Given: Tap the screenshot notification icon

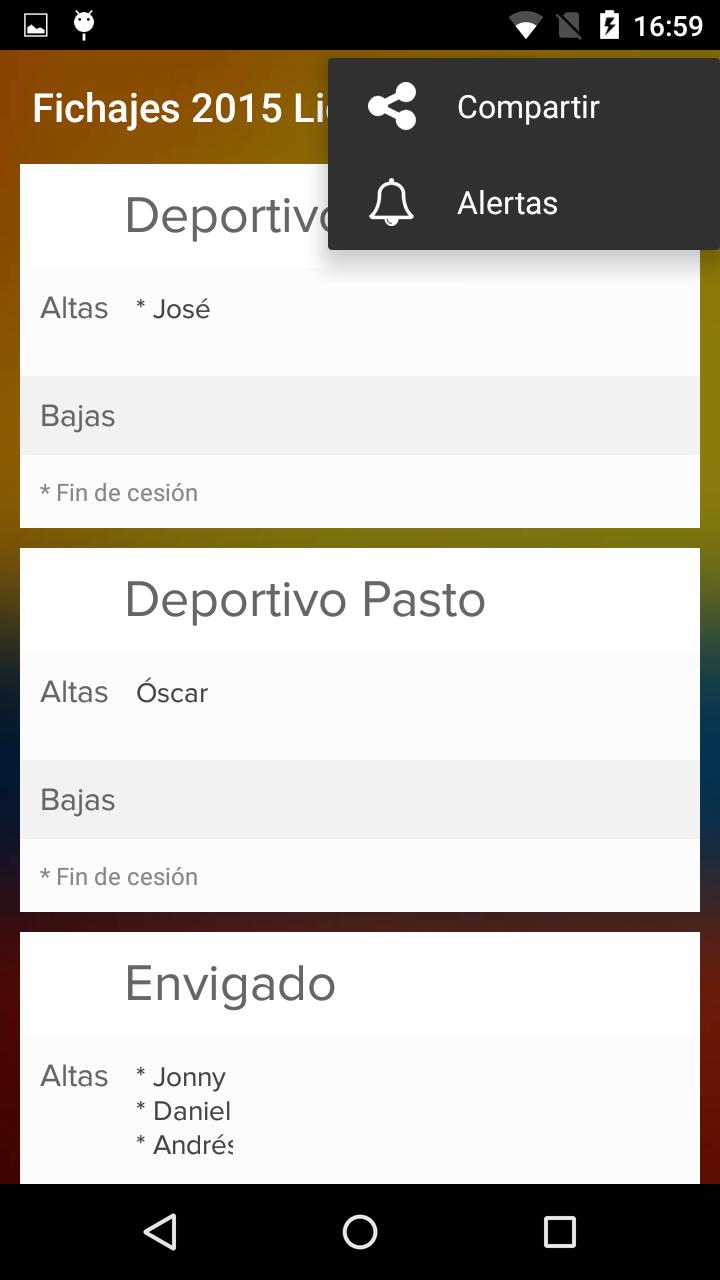Looking at the screenshot, I should click(35, 25).
